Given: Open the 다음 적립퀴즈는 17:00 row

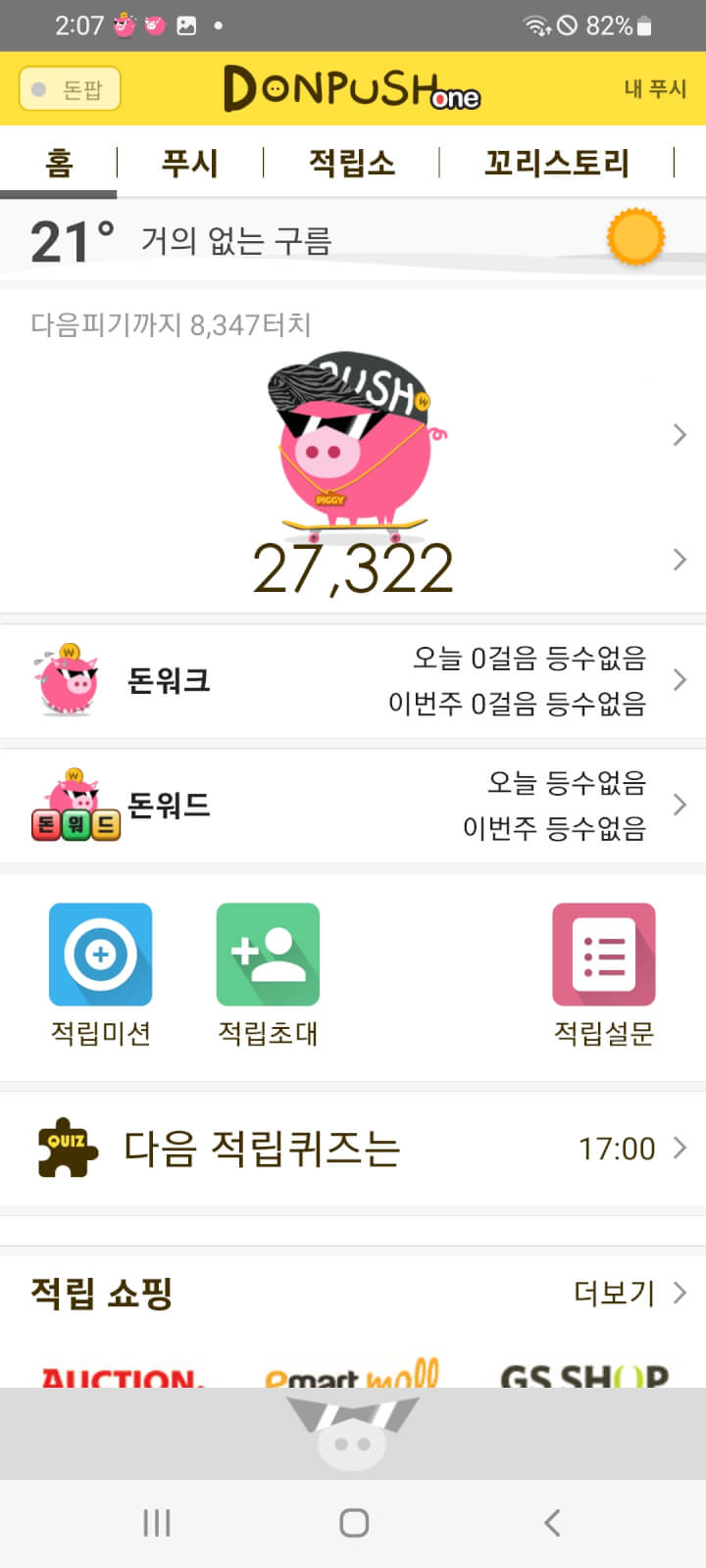Looking at the screenshot, I should click(x=353, y=1148).
